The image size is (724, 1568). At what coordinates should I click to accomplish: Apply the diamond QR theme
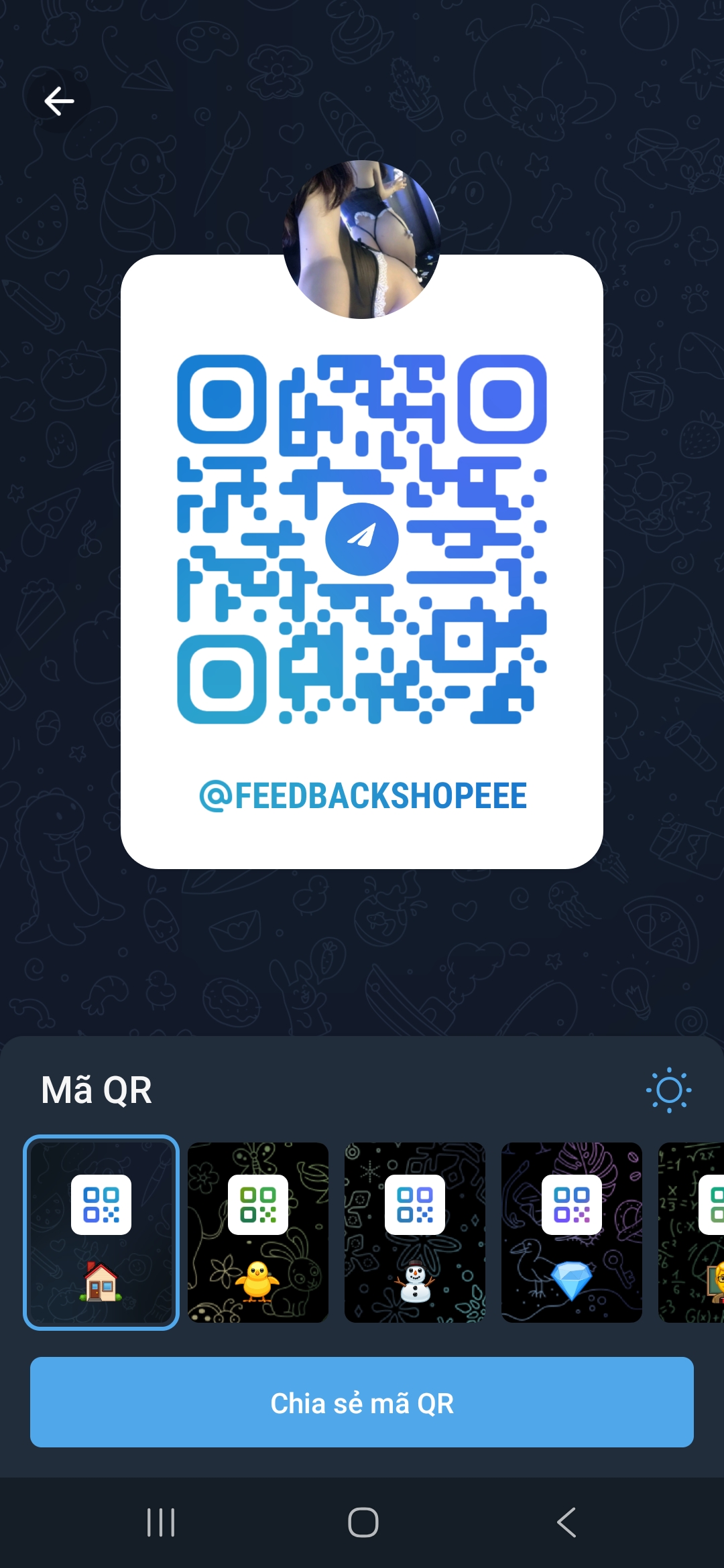(x=572, y=1232)
